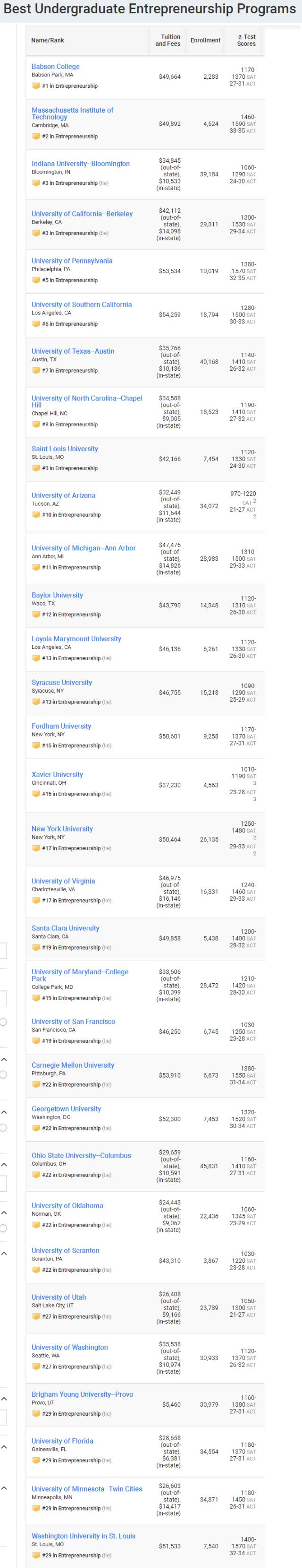This screenshot has width=302, height=1568.
Task: Open University of California–Berkeley link
Action: coord(82,214)
